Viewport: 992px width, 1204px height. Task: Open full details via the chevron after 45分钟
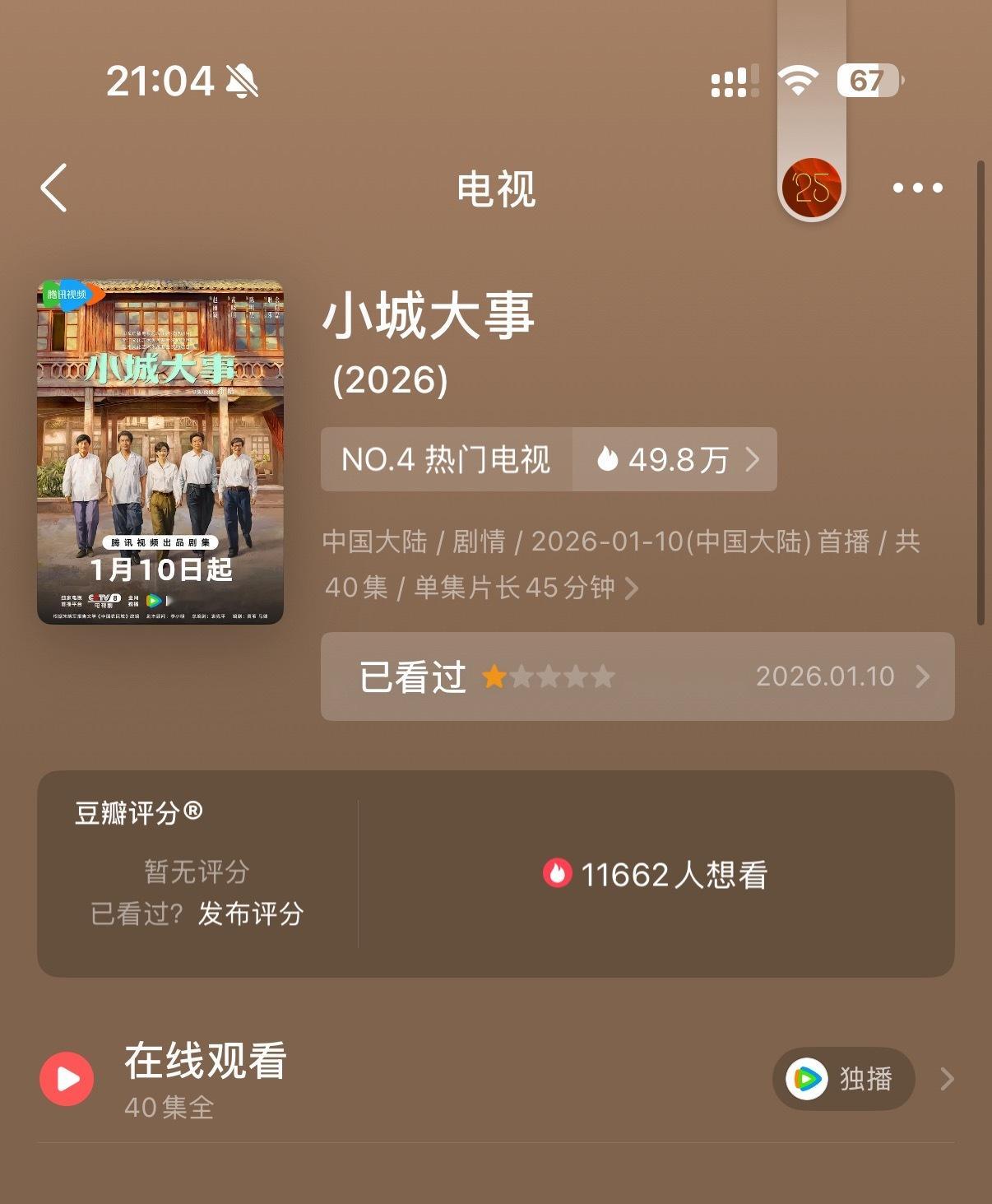coord(632,588)
